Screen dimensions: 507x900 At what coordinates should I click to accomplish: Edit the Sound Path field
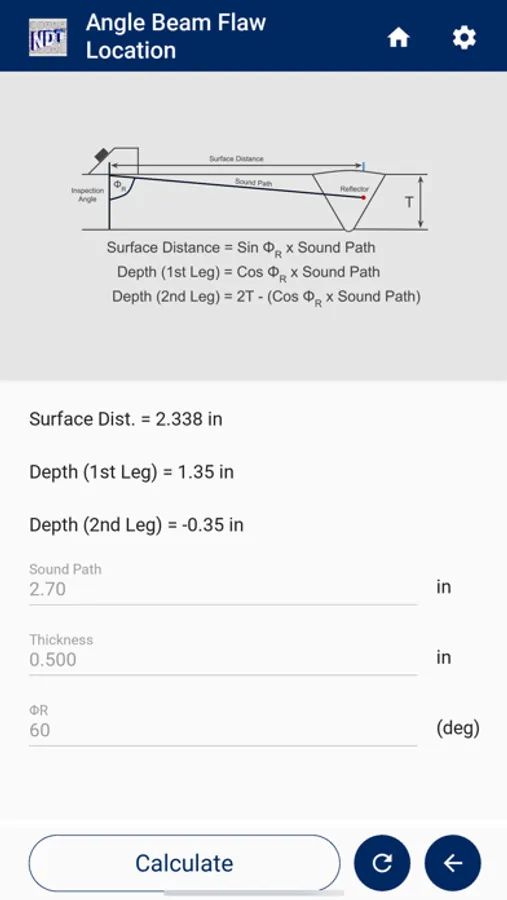(223, 583)
